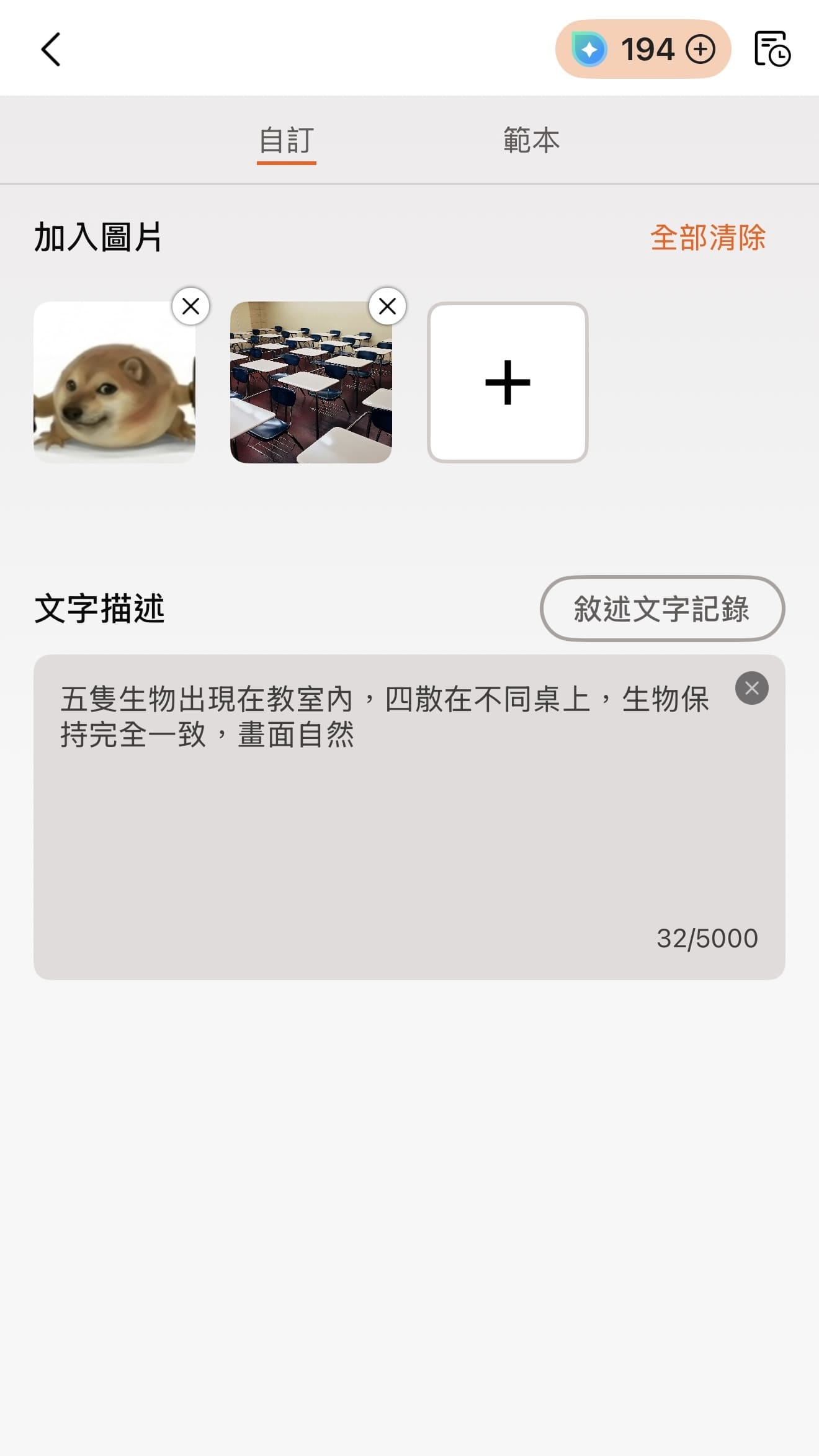Tap the blue sparkle credits icon
The height and width of the screenshot is (1456, 819).
pos(590,48)
